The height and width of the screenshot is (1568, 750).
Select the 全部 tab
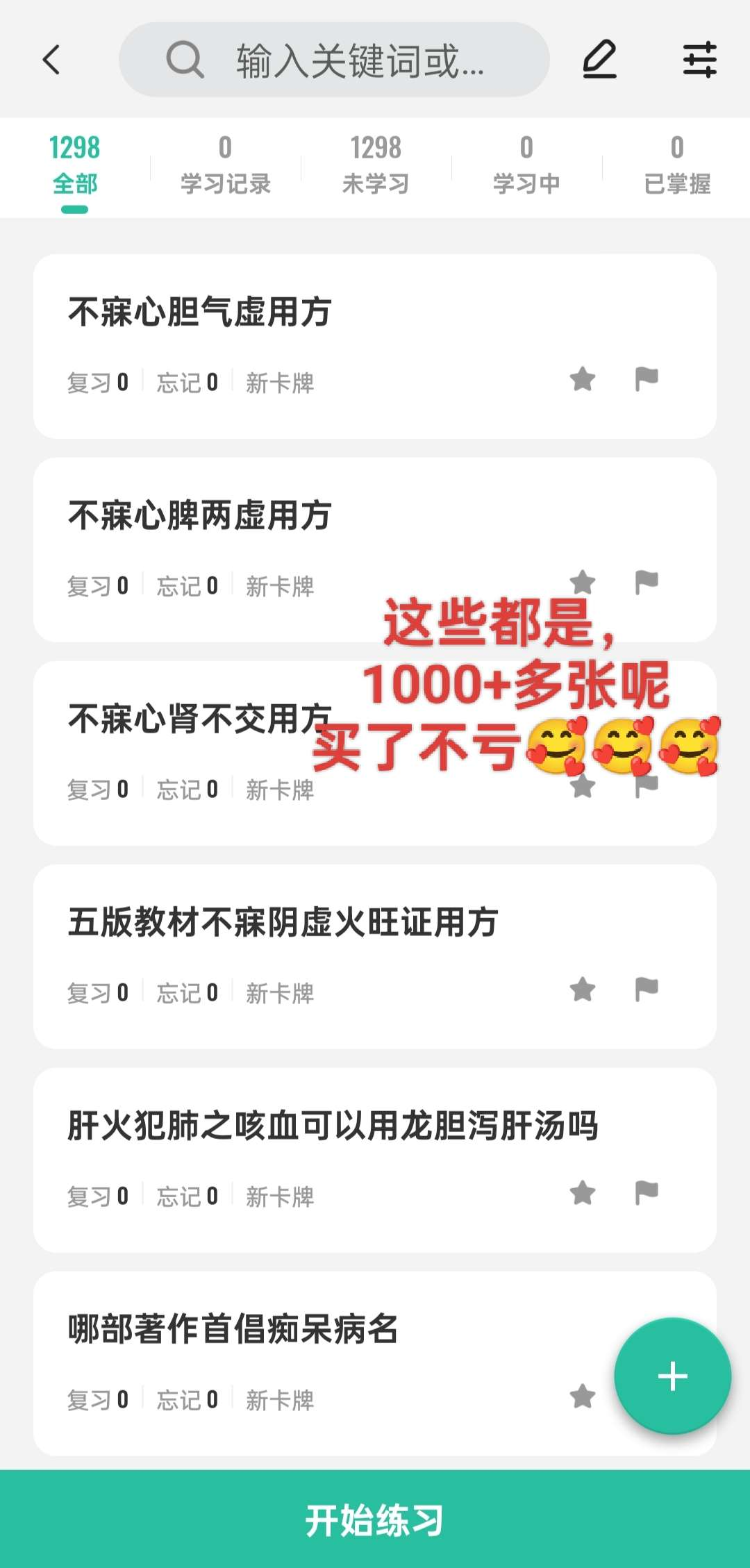point(74,167)
